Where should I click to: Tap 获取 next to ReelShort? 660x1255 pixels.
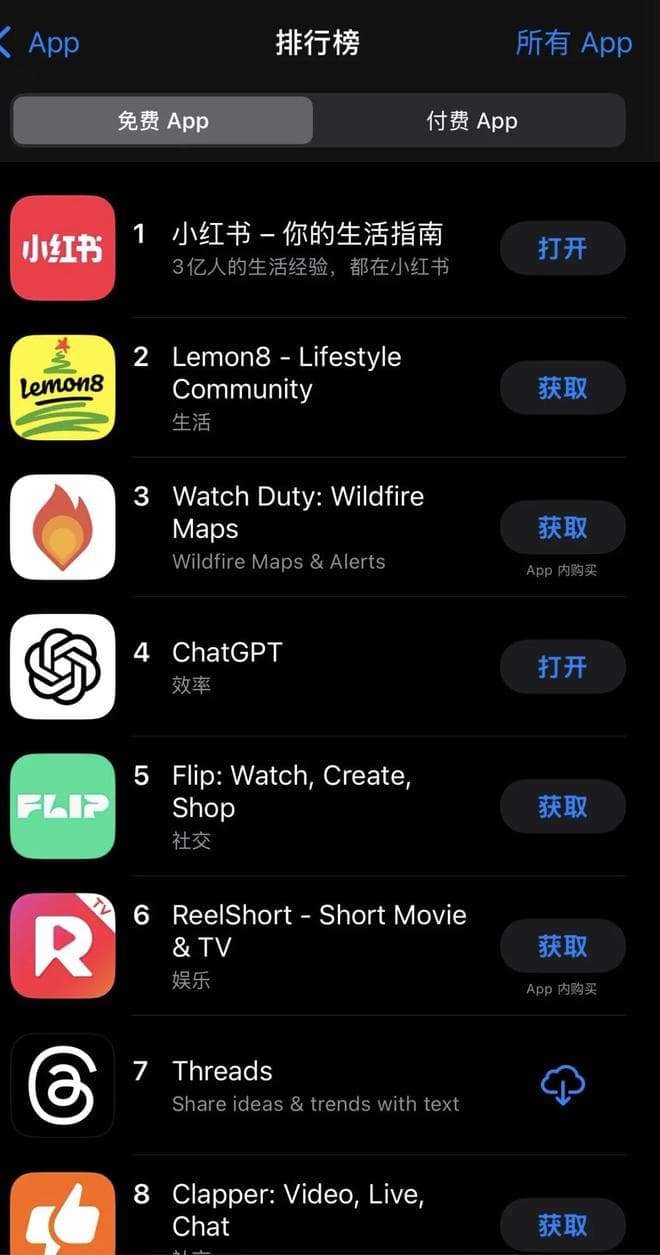pyautogui.click(x=562, y=946)
